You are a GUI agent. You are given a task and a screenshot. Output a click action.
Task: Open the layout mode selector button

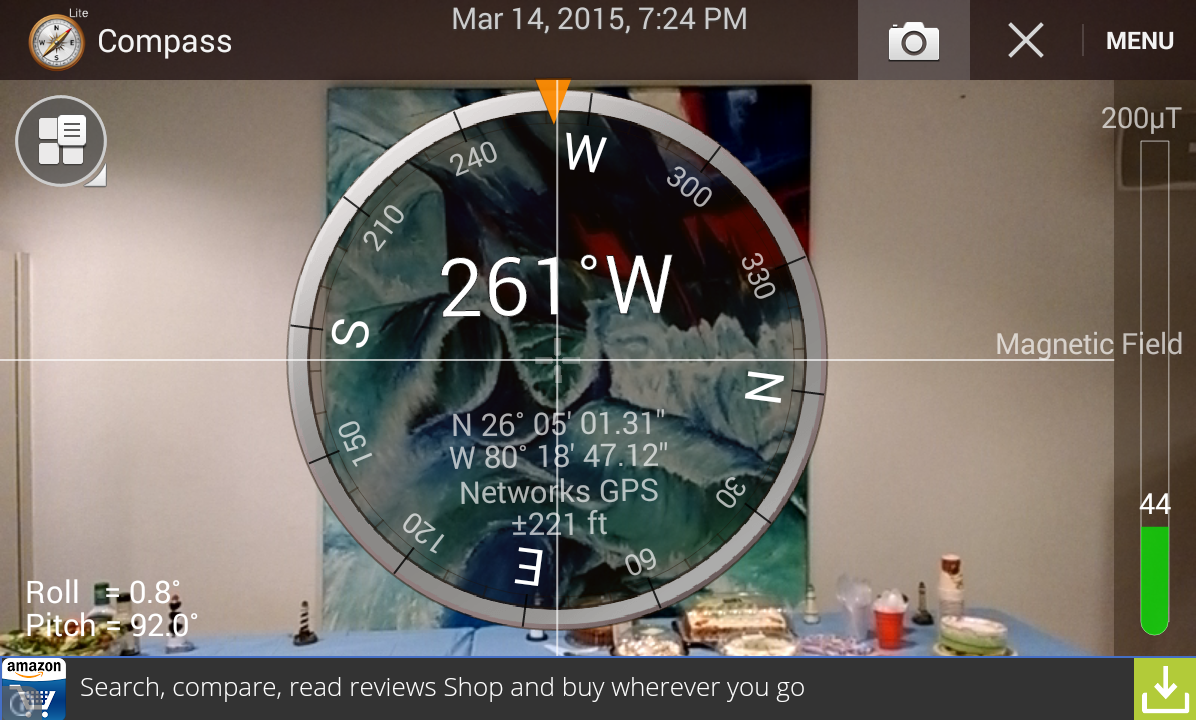(x=61, y=141)
